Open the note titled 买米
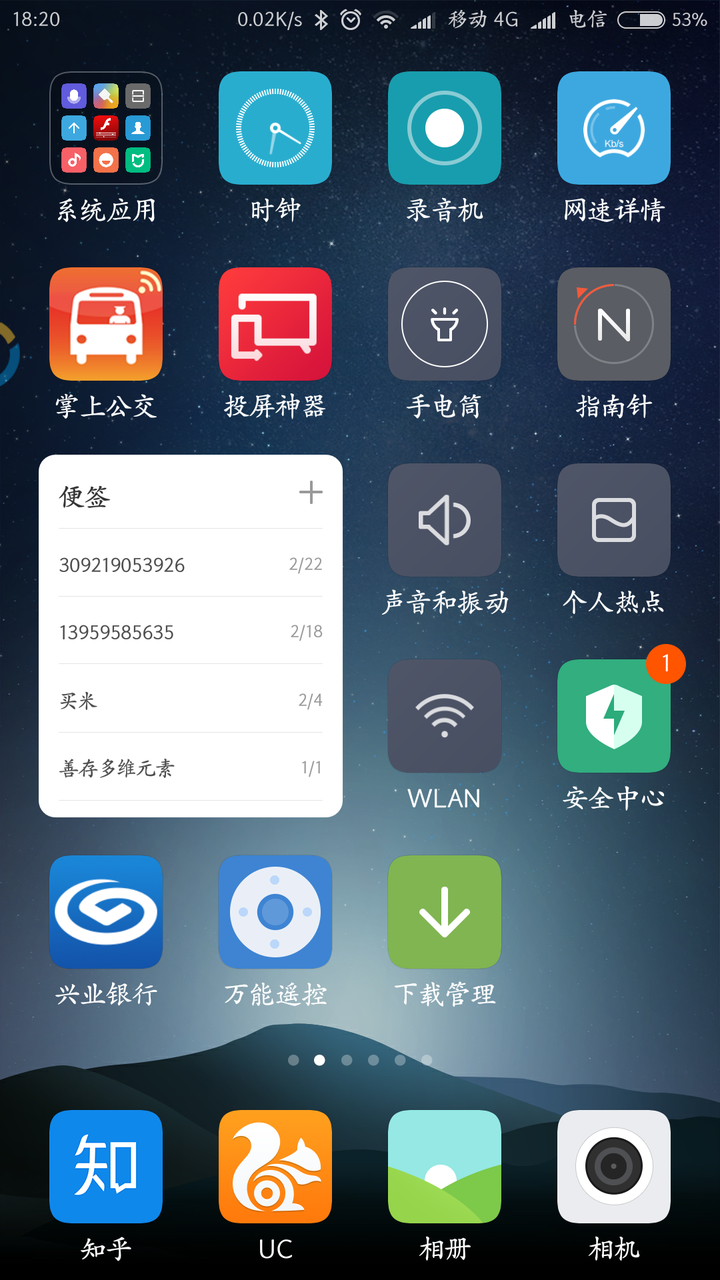The height and width of the screenshot is (1280, 720). point(190,700)
